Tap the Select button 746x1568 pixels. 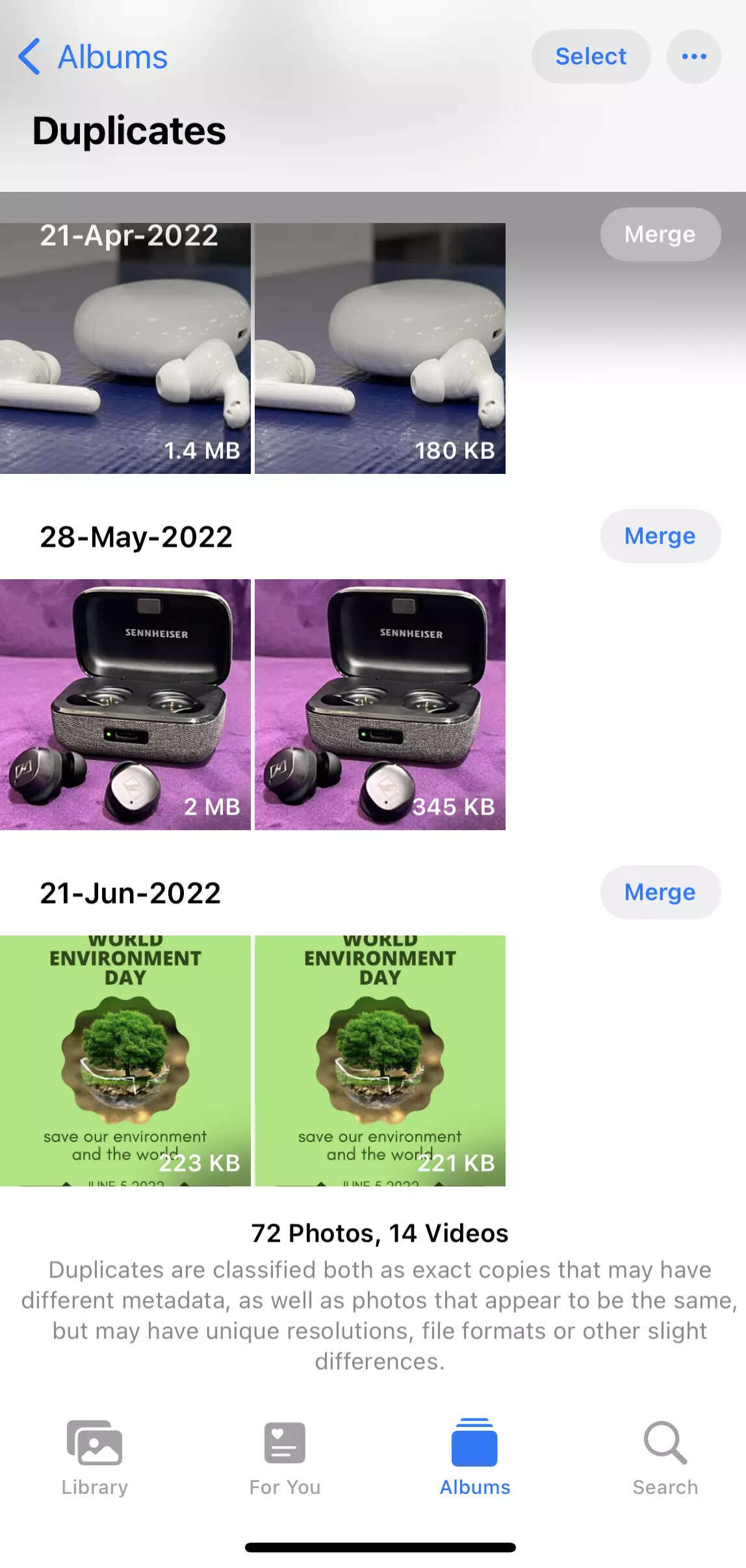pyautogui.click(x=591, y=57)
